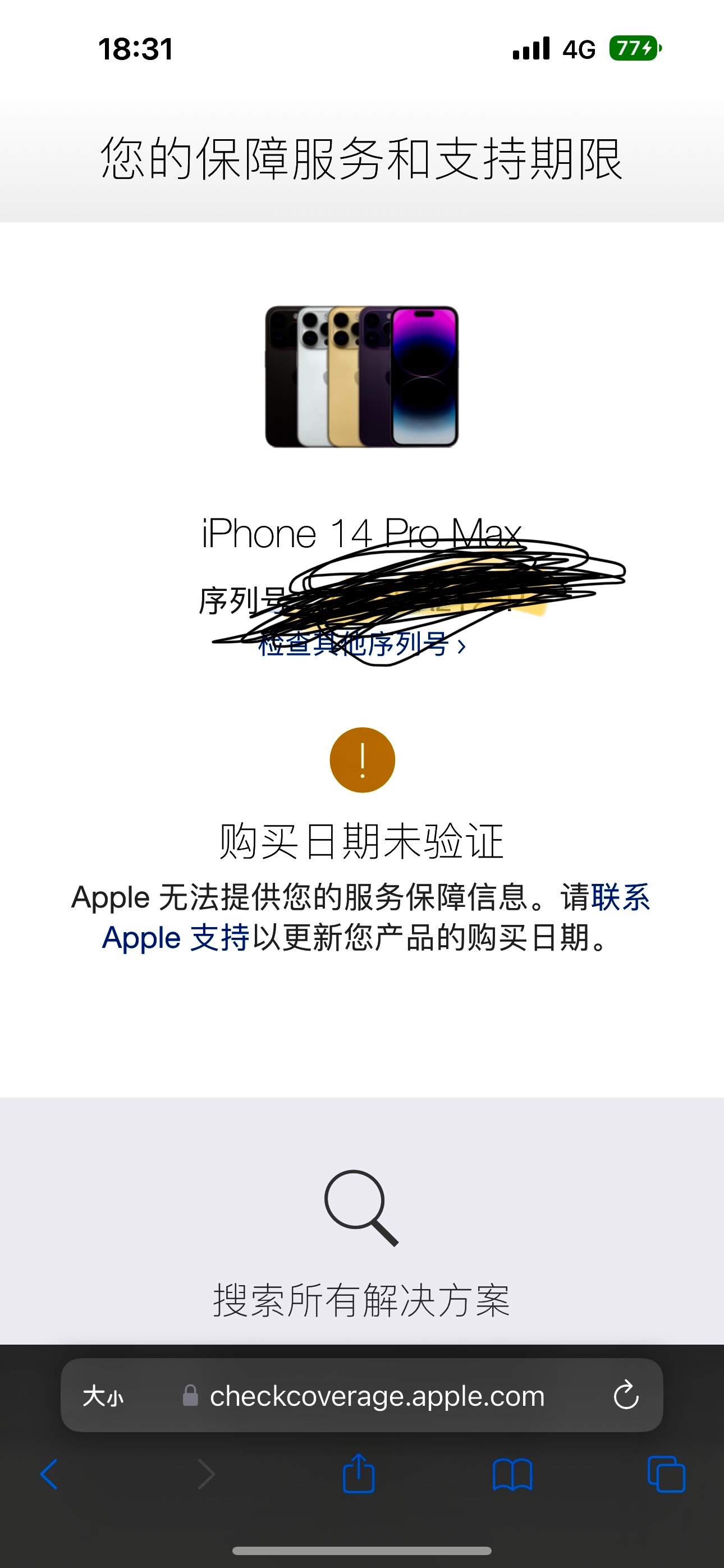Open the 检查其他序列号 link
This screenshot has width=724, height=1568.
361,645
